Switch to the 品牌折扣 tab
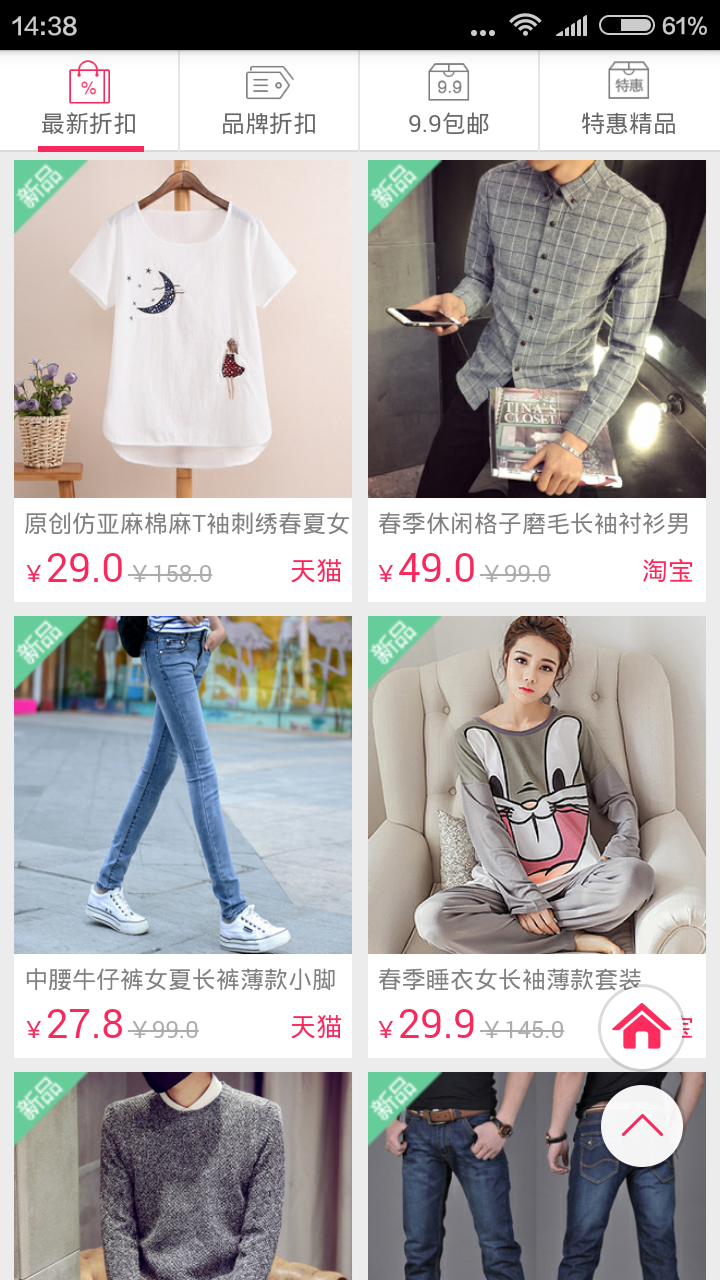720x1280 pixels. coord(269,101)
